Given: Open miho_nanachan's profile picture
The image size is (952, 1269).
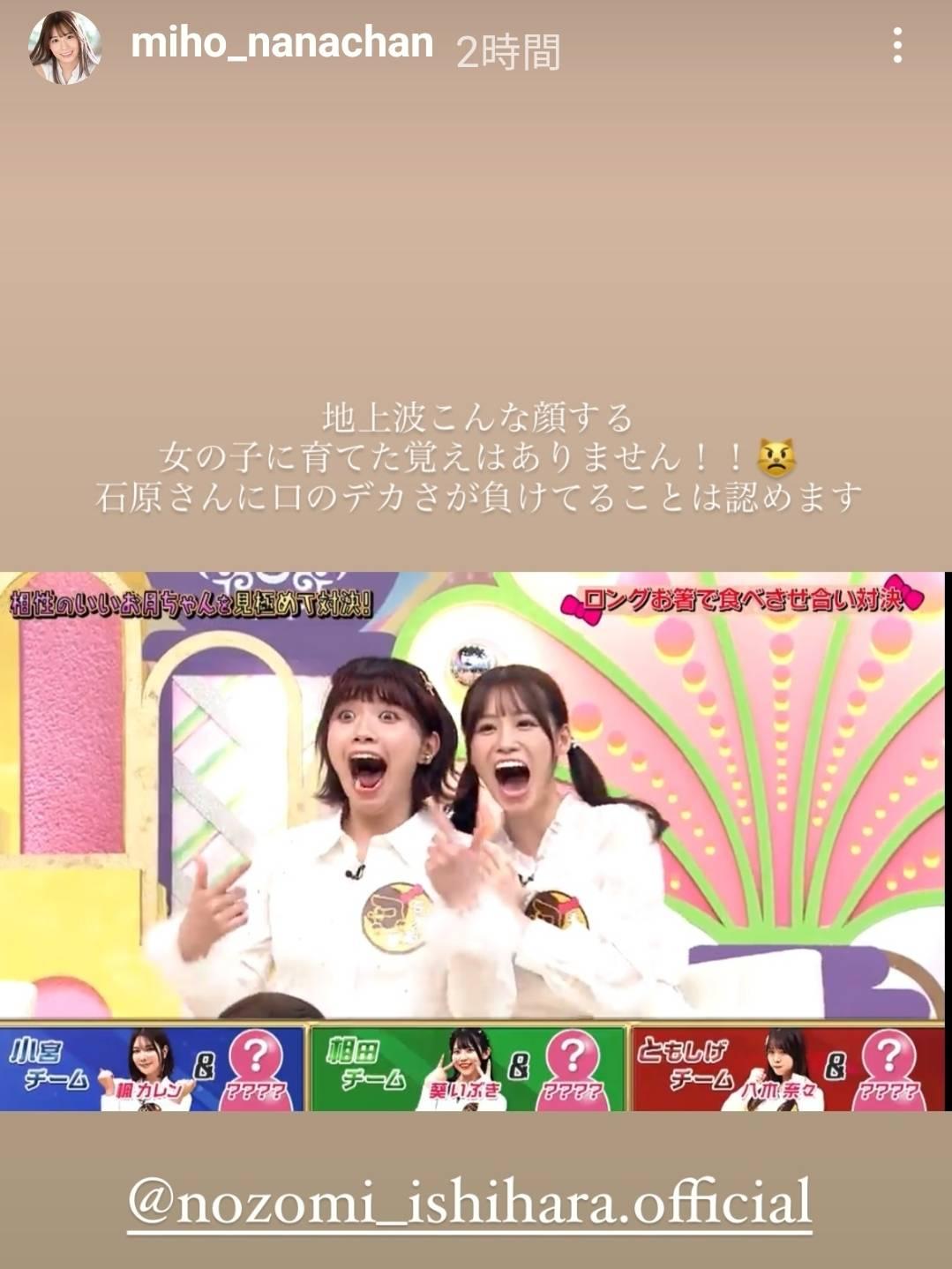Looking at the screenshot, I should pyautogui.click(x=64, y=48).
